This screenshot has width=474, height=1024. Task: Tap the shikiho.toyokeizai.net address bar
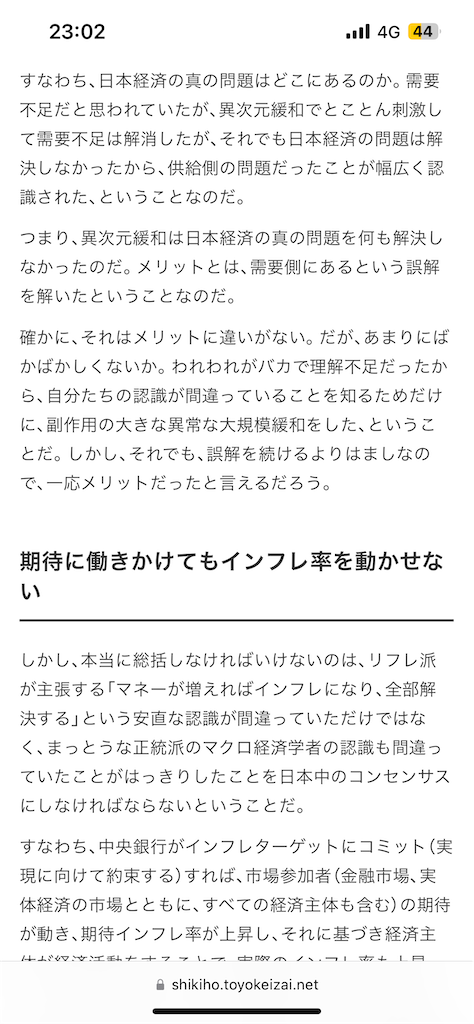[237, 984]
